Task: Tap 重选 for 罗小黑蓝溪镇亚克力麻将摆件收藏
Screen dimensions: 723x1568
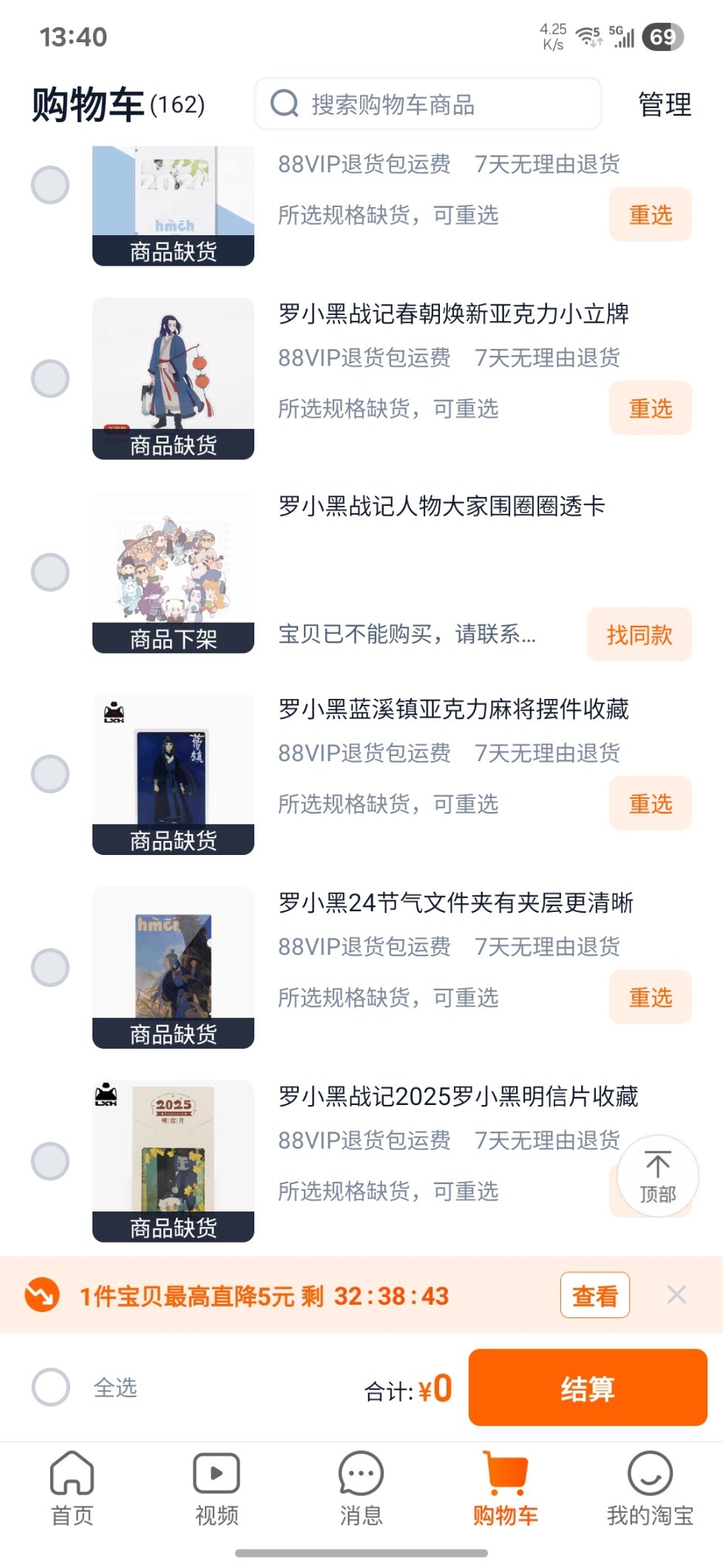Action: 651,804
